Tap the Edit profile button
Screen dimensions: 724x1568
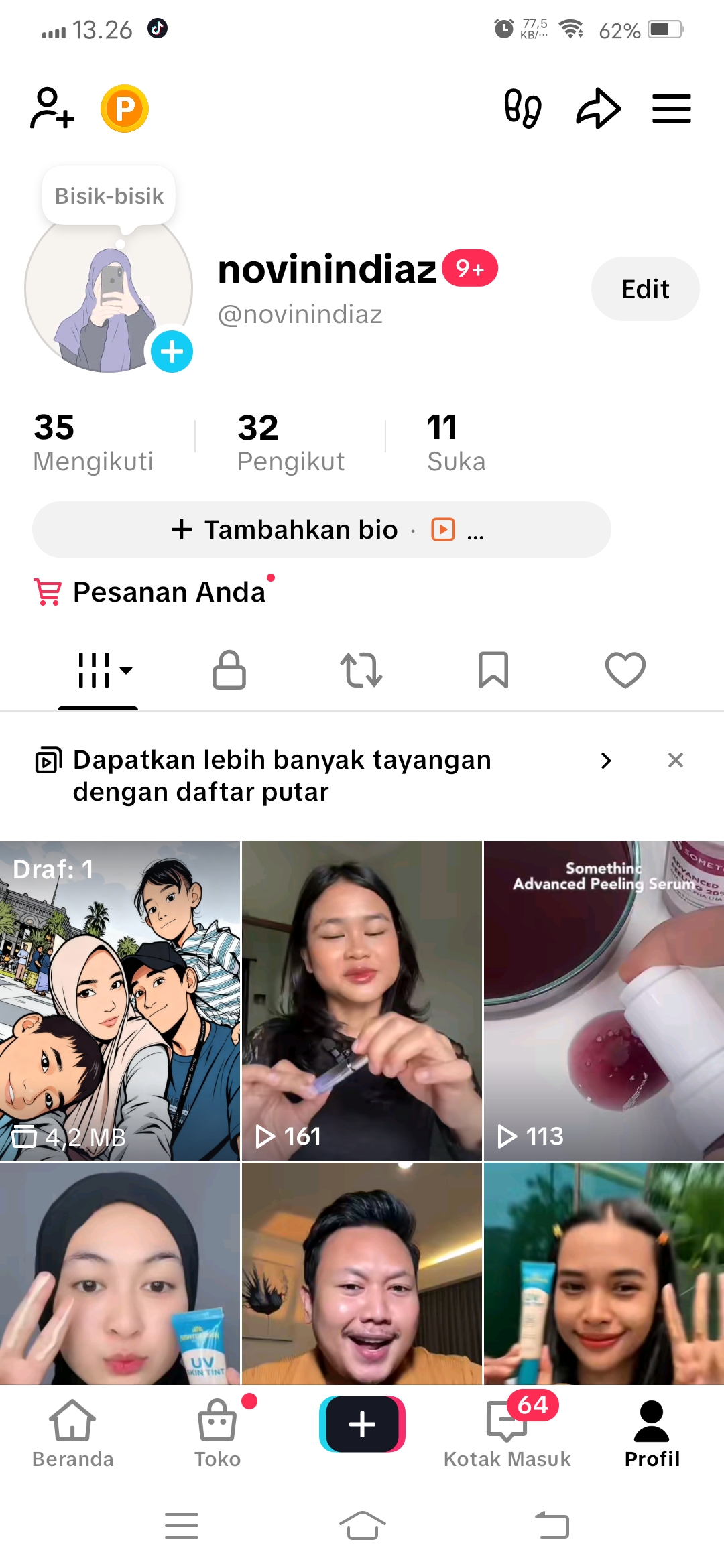tap(645, 289)
